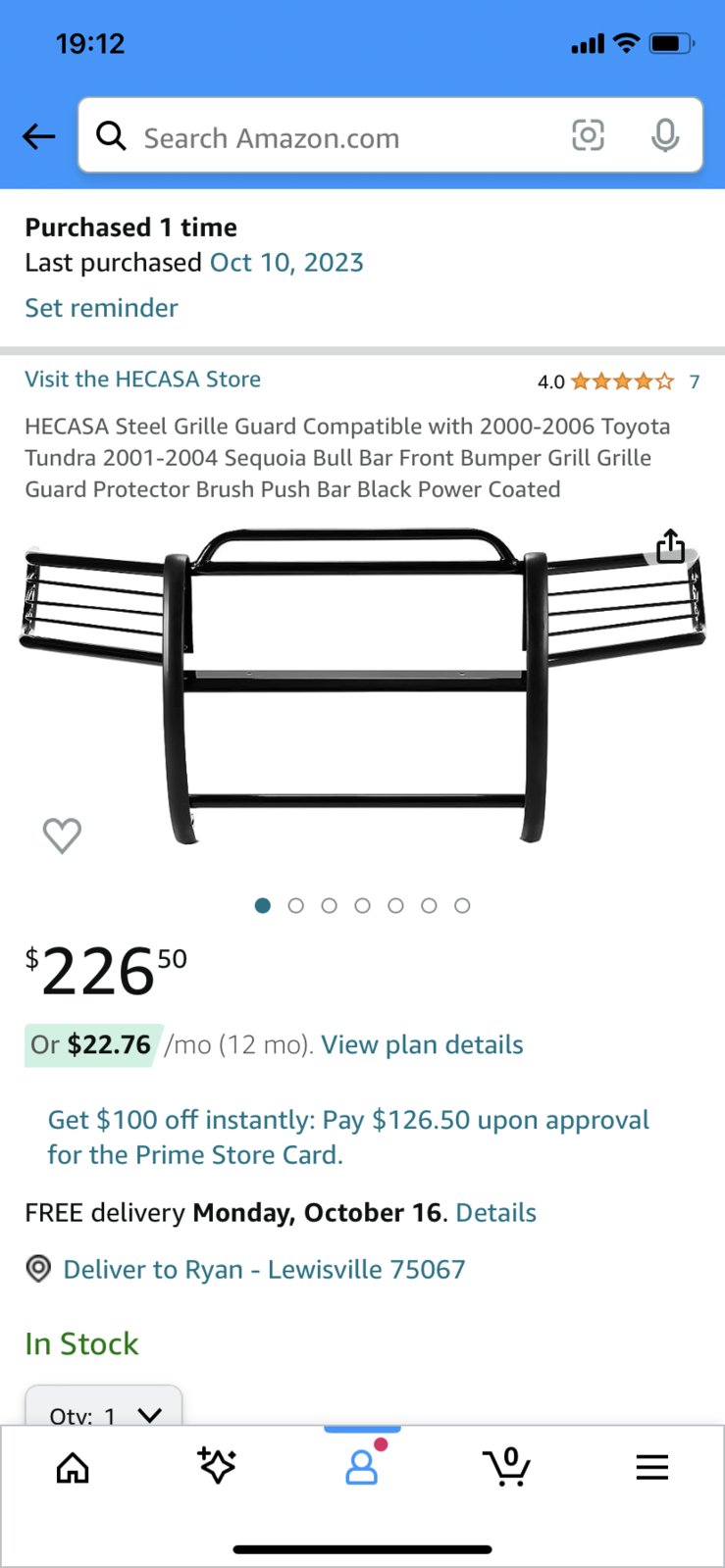The height and width of the screenshot is (1568, 725).
Task: Go back using the arrow icon
Action: click(39, 136)
